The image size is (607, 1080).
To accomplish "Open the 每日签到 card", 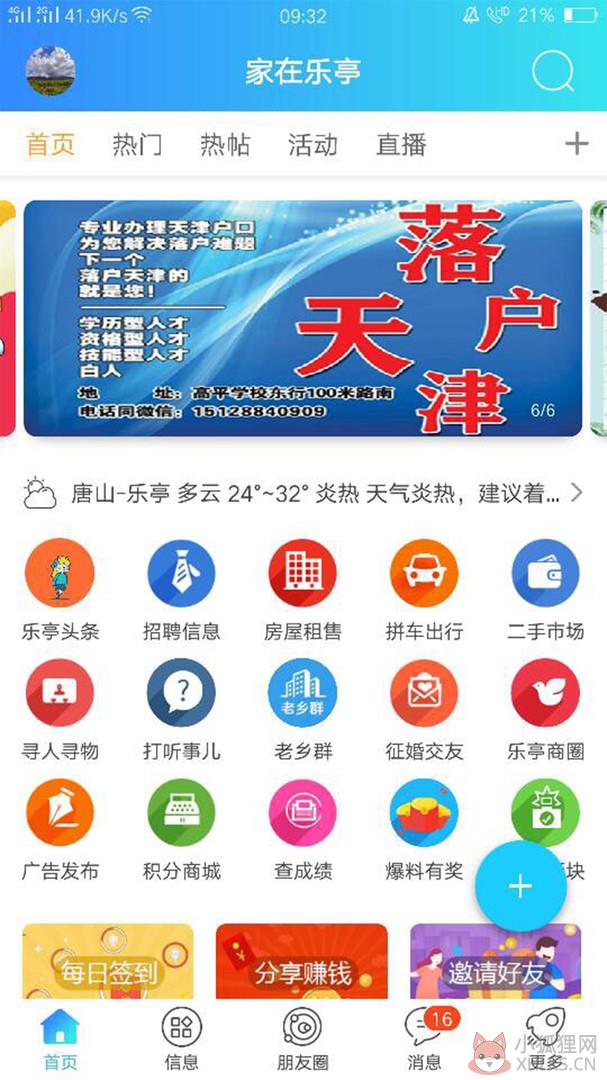I will tap(108, 962).
